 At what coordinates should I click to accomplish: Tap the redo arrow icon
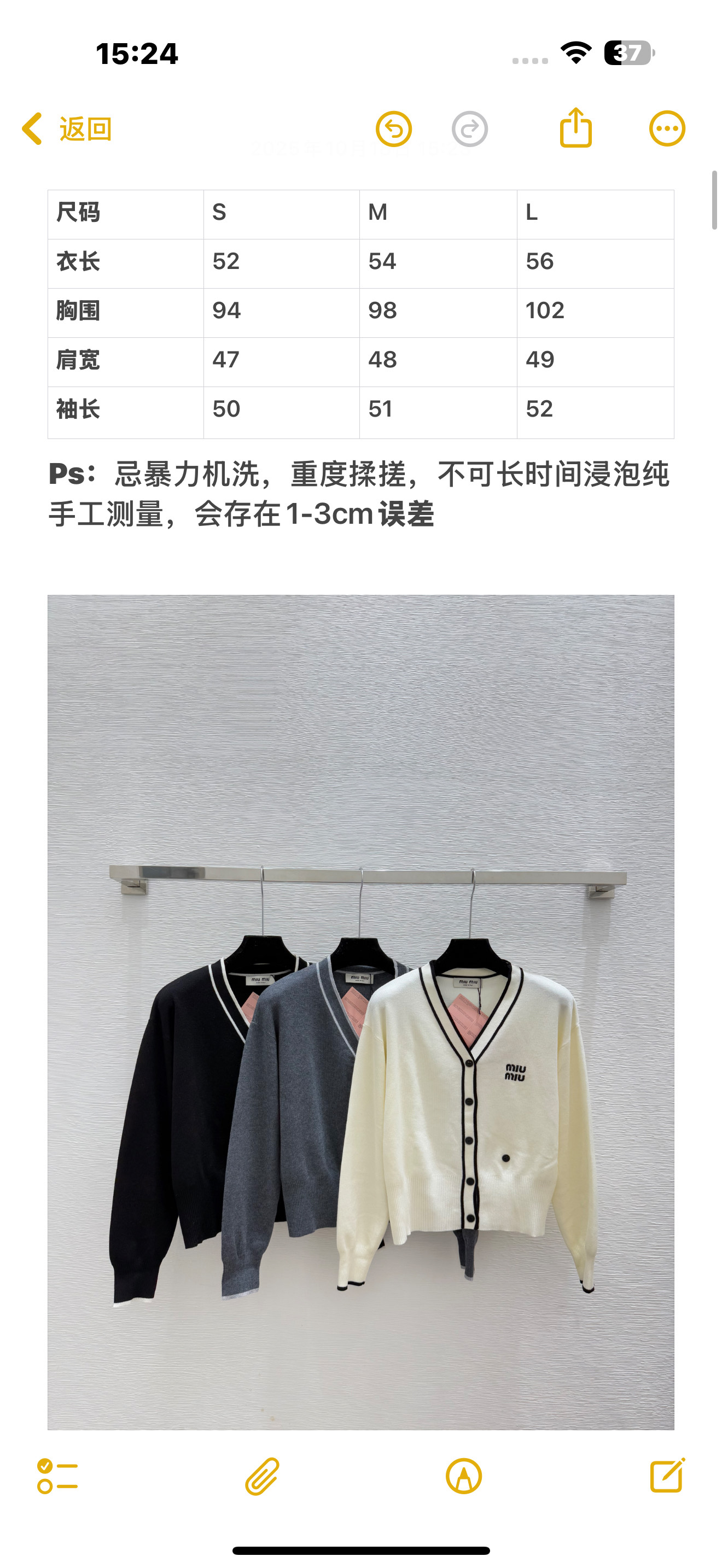[x=469, y=129]
